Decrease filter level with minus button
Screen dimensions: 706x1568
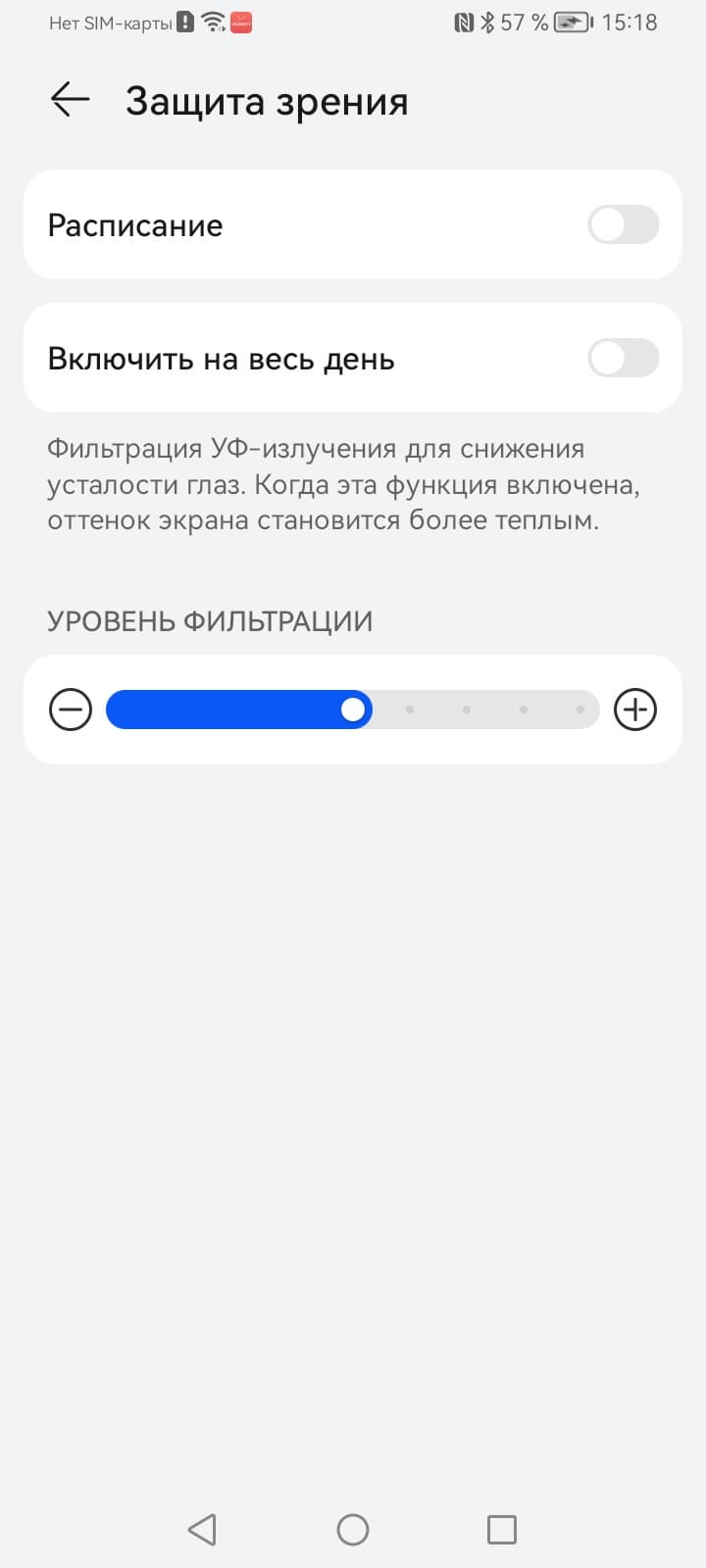71,710
